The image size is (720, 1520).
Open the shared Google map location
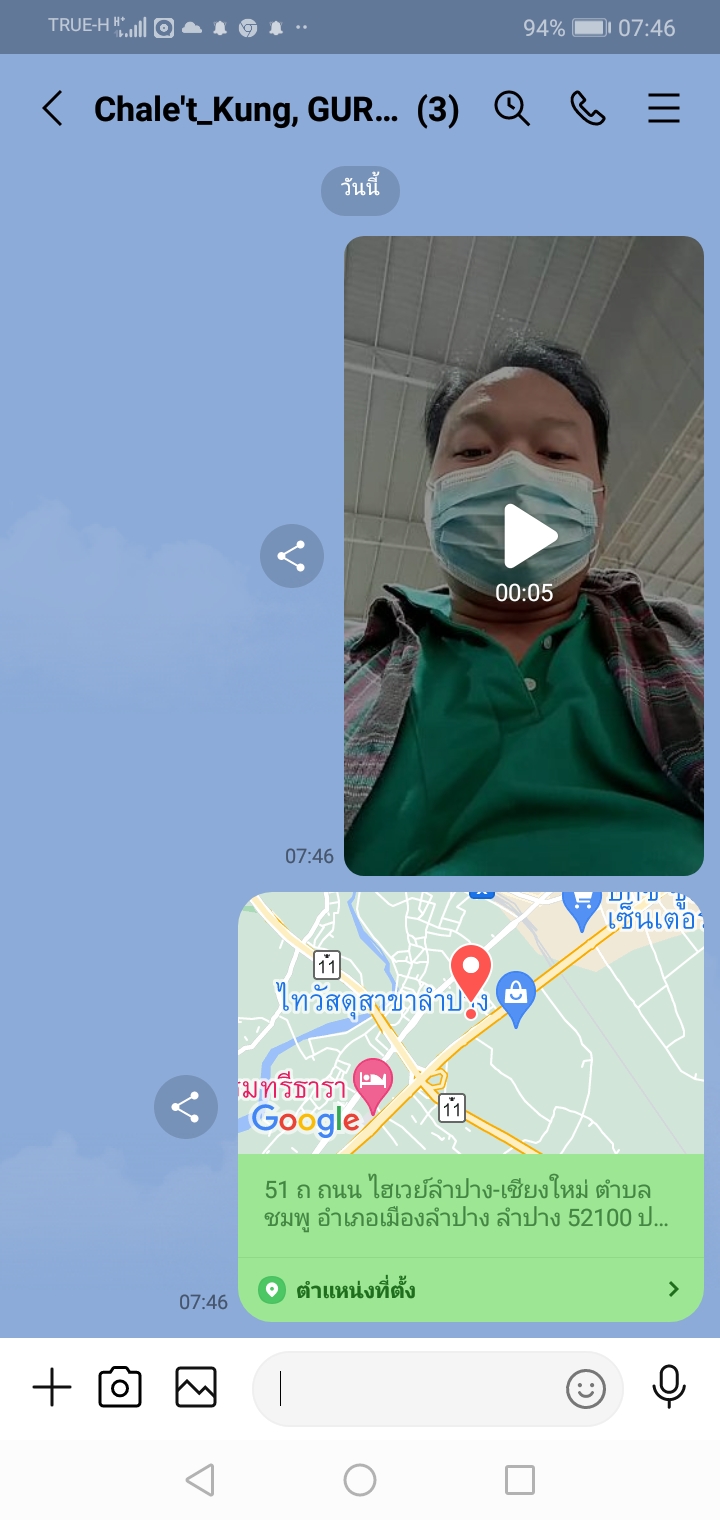point(471,1022)
